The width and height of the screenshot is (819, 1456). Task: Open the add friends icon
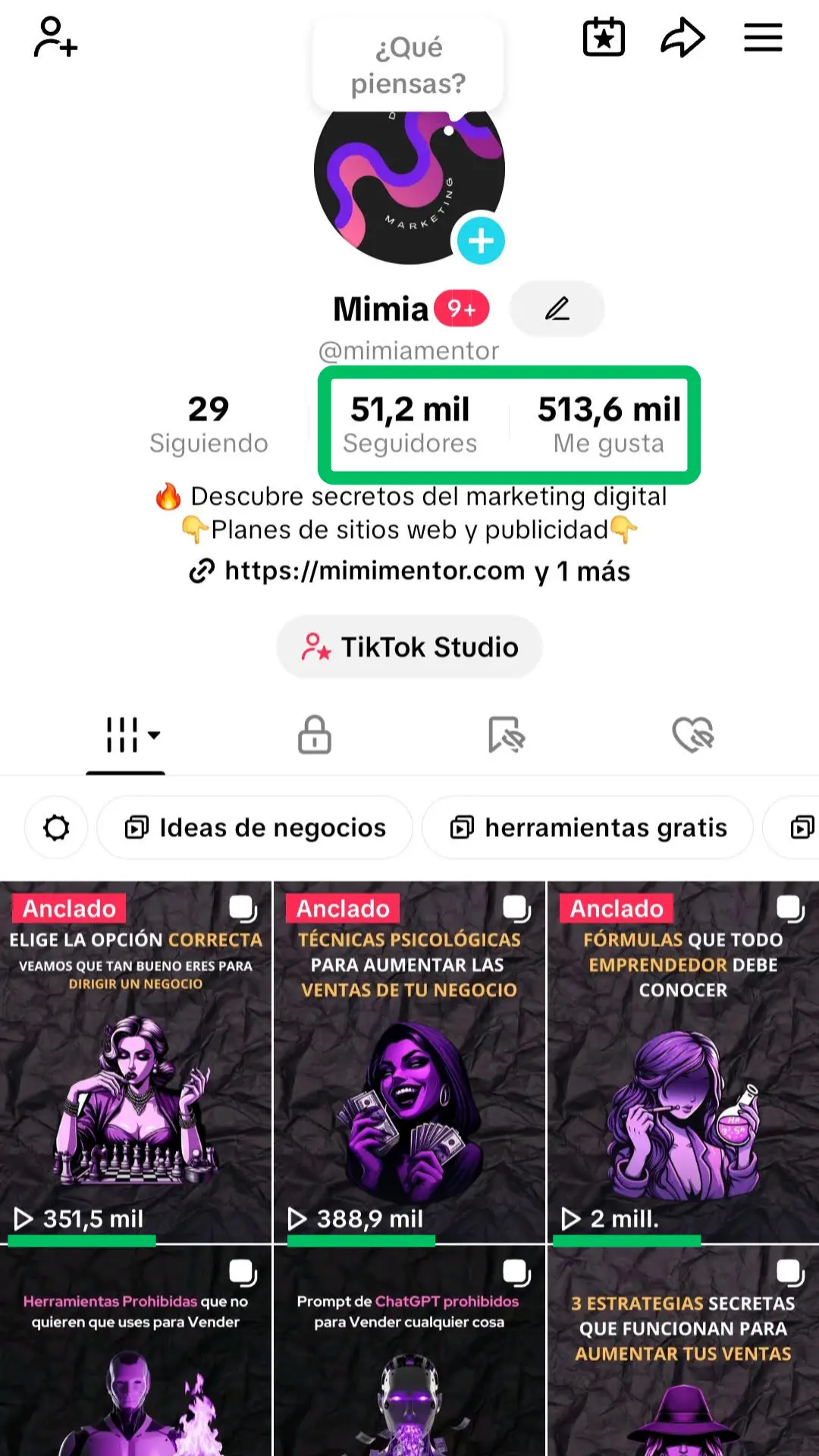pyautogui.click(x=55, y=37)
